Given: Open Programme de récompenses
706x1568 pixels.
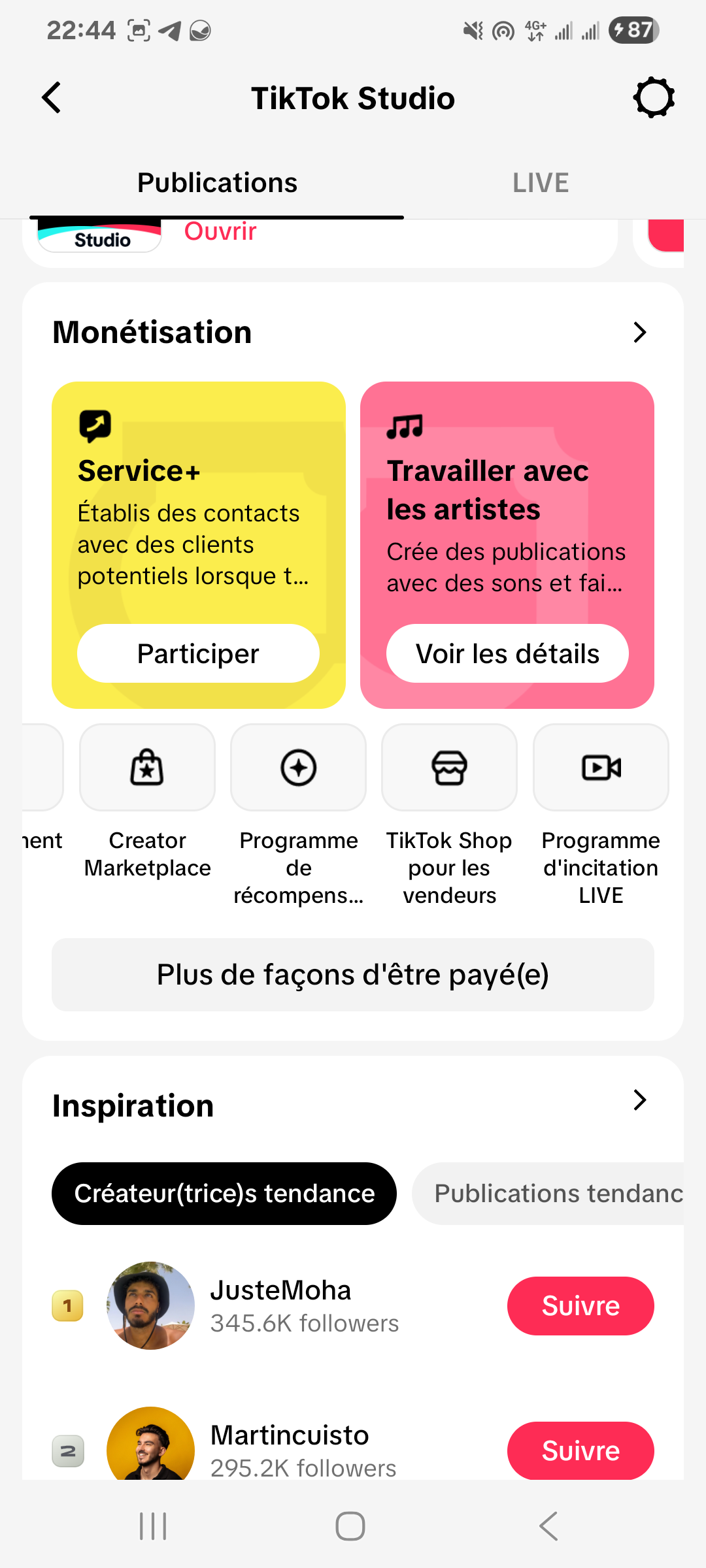Looking at the screenshot, I should (x=299, y=768).
